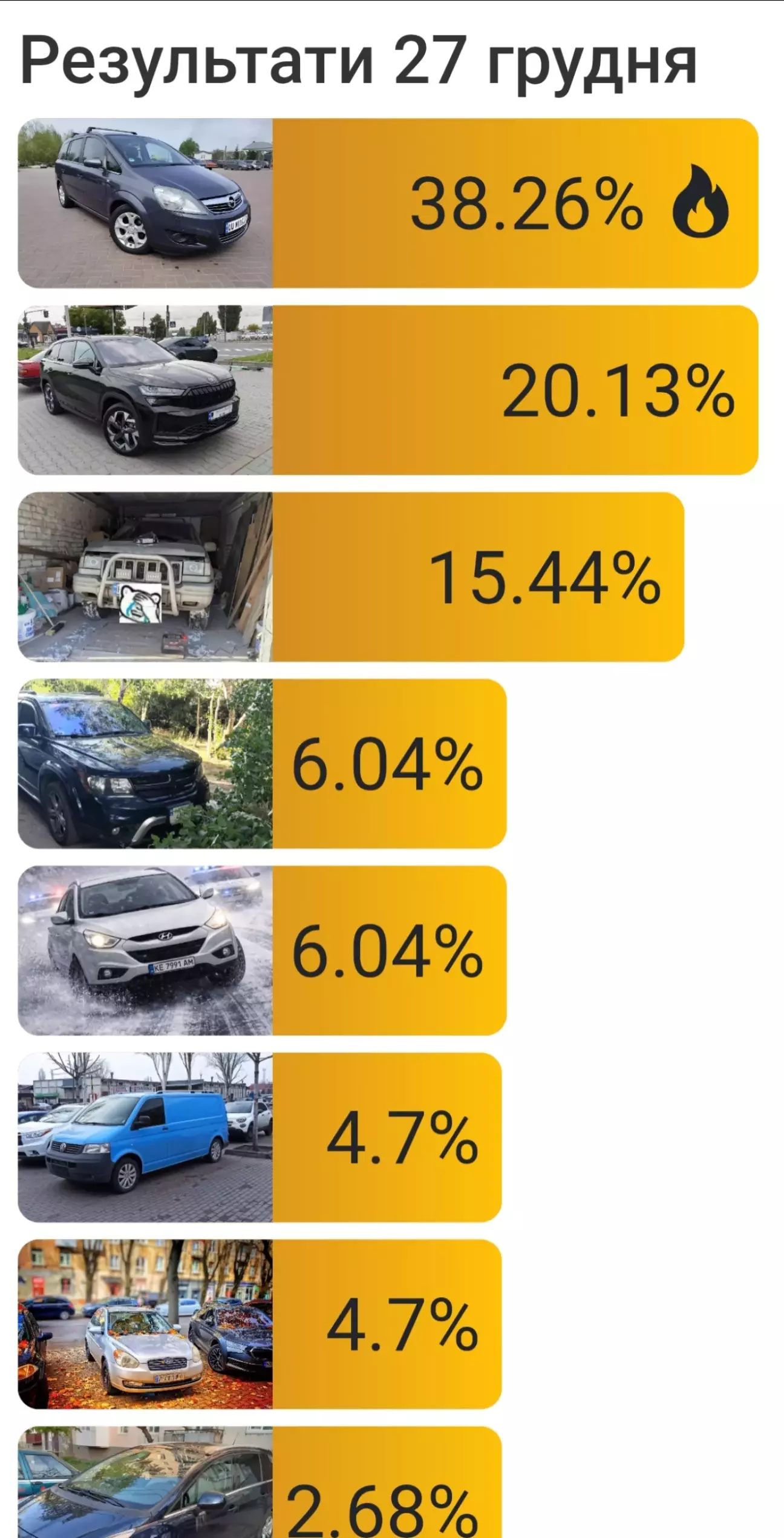Open the black Skoda entry with 20.13%

point(387,390)
